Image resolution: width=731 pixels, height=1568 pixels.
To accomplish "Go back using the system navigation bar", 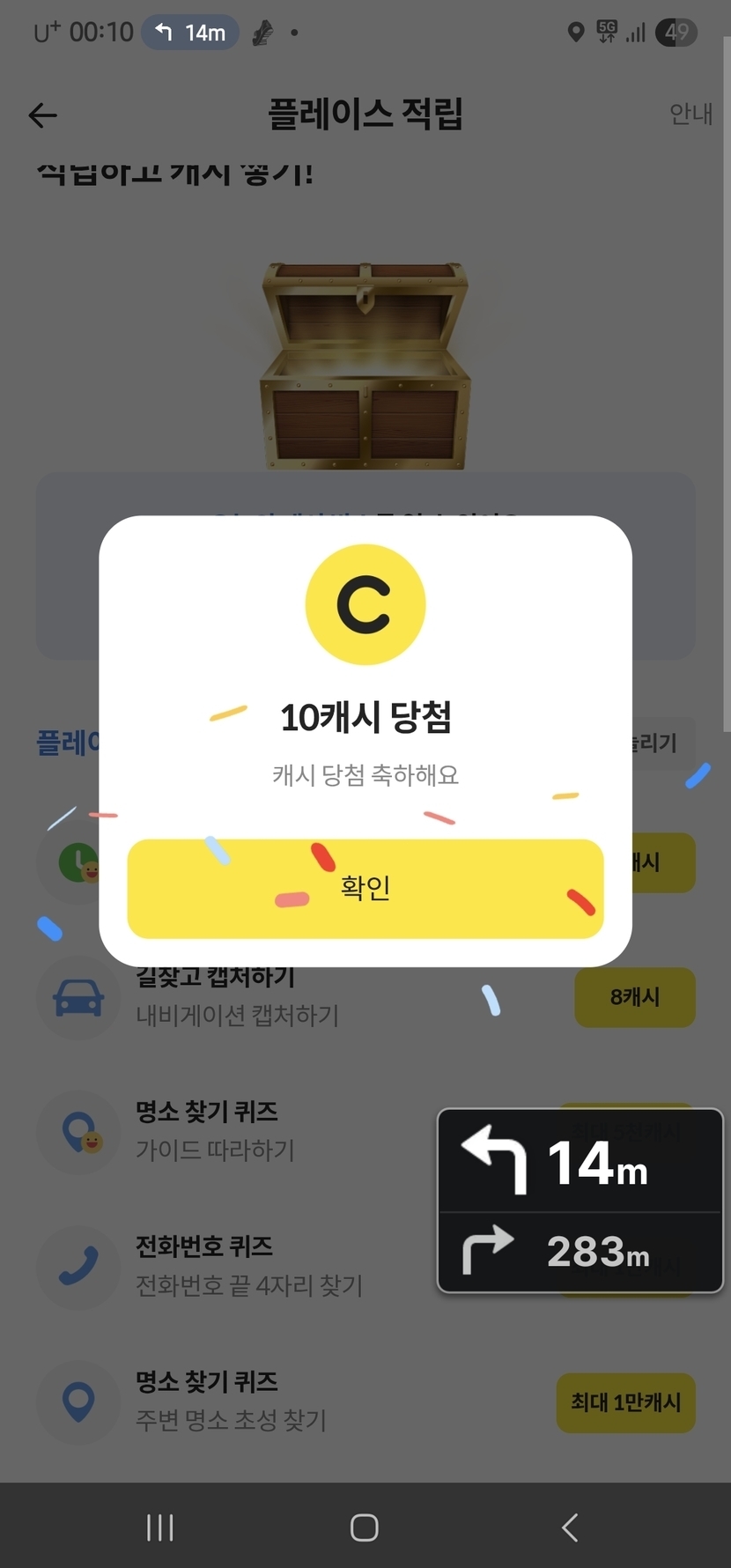I will point(570,1527).
